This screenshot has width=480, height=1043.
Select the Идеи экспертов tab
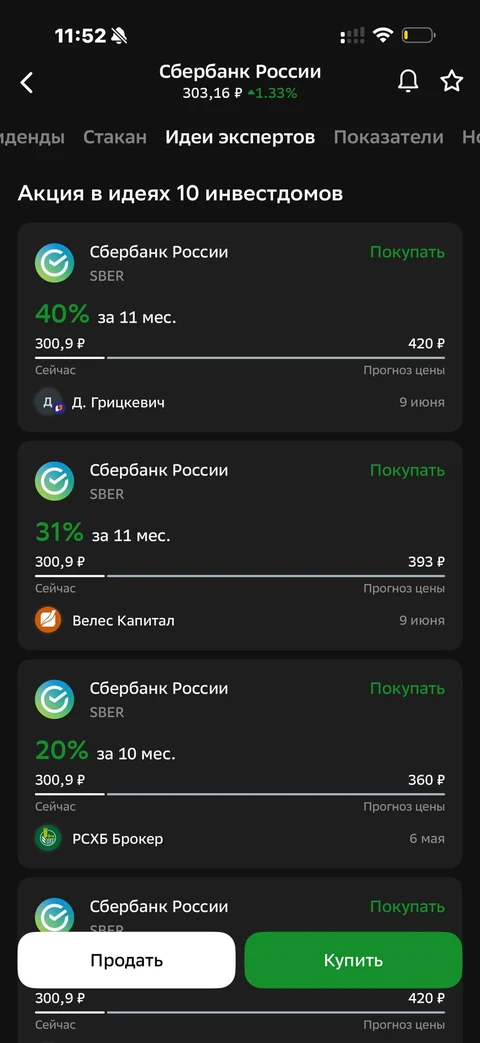click(240, 137)
